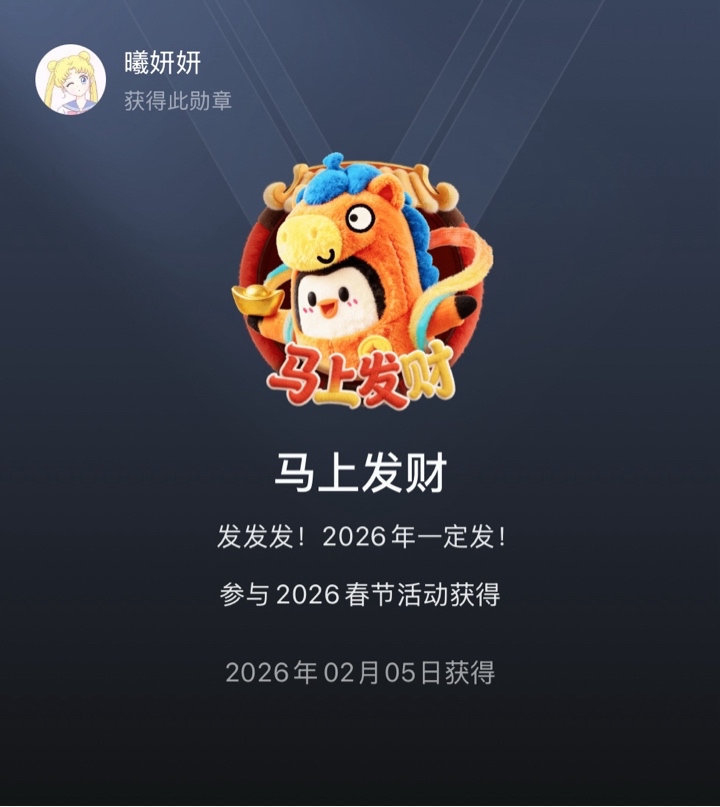720x807 pixels.
Task: Open 曦妍妍's profile via her avatar
Action: (71, 80)
